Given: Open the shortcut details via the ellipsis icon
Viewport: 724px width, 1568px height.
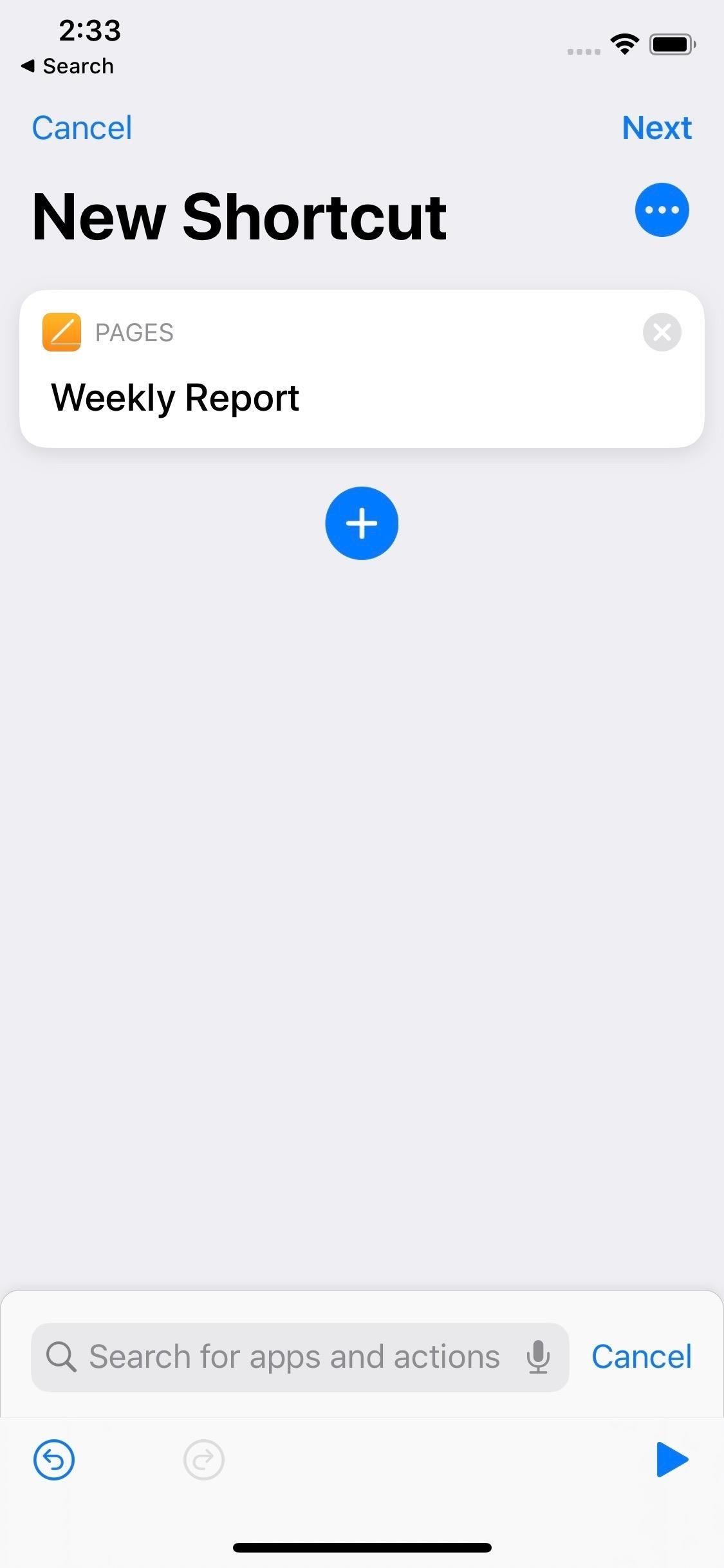Looking at the screenshot, I should (x=662, y=209).
